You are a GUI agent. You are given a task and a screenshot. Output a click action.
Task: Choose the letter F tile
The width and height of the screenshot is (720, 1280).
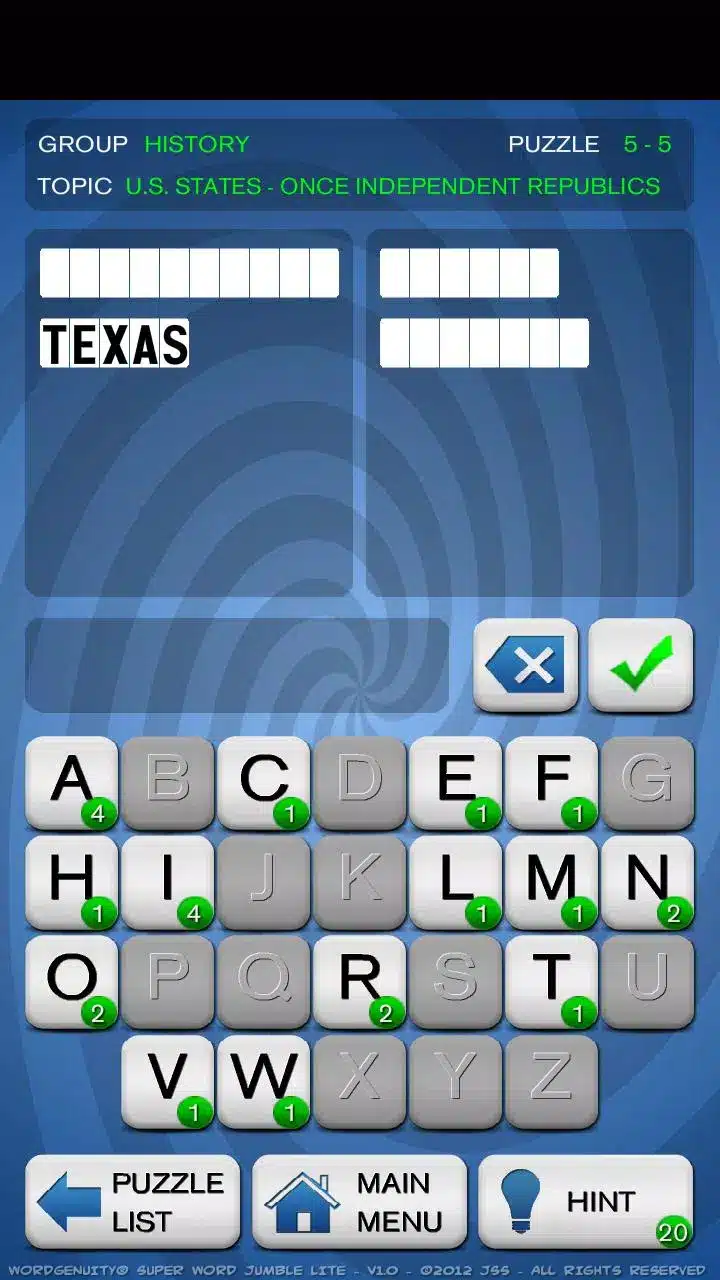pyautogui.click(x=552, y=782)
